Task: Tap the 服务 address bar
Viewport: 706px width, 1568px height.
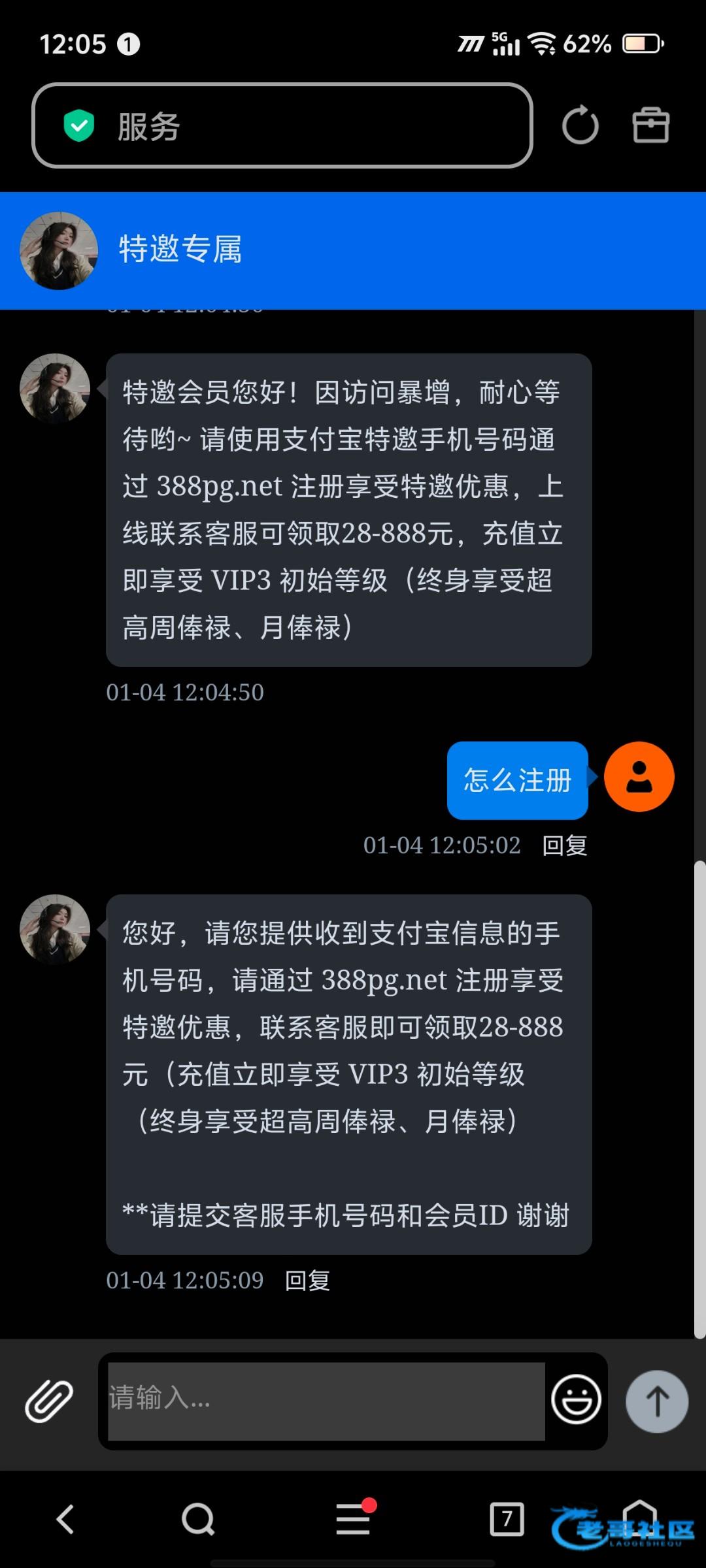Action: point(281,125)
